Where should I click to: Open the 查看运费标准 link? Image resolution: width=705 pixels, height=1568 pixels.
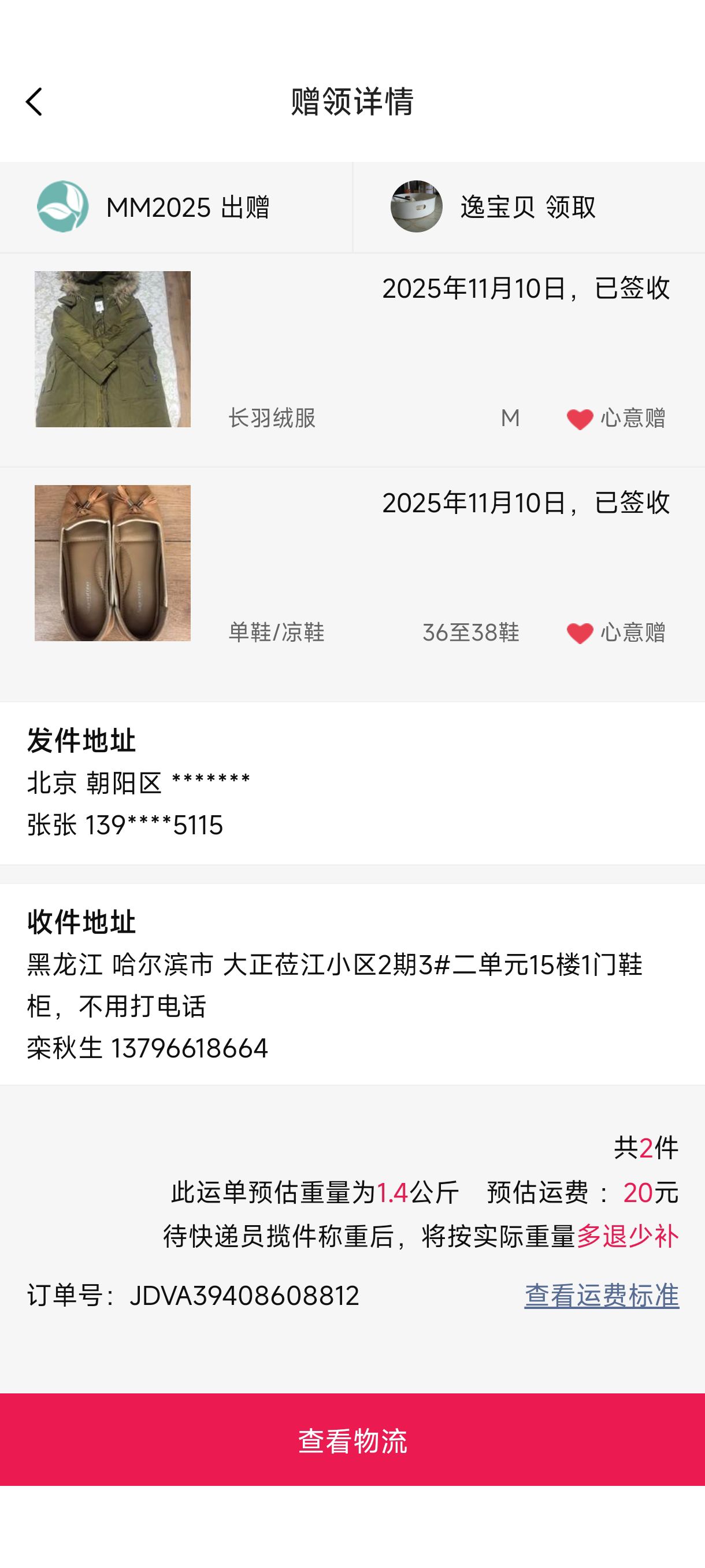(601, 1295)
